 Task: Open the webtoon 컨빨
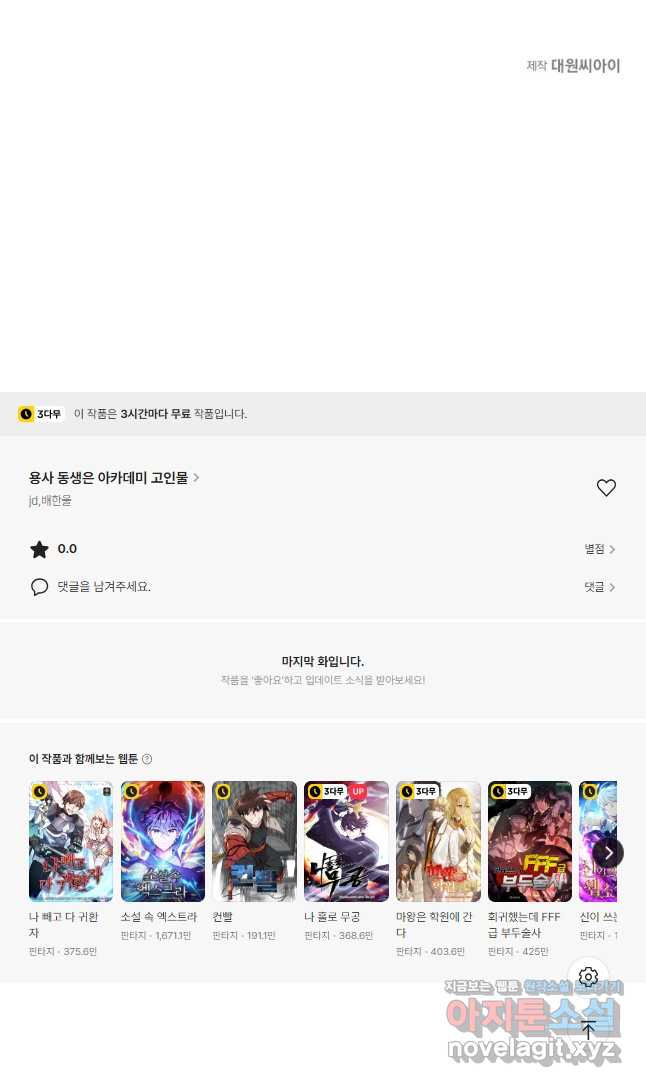[255, 842]
